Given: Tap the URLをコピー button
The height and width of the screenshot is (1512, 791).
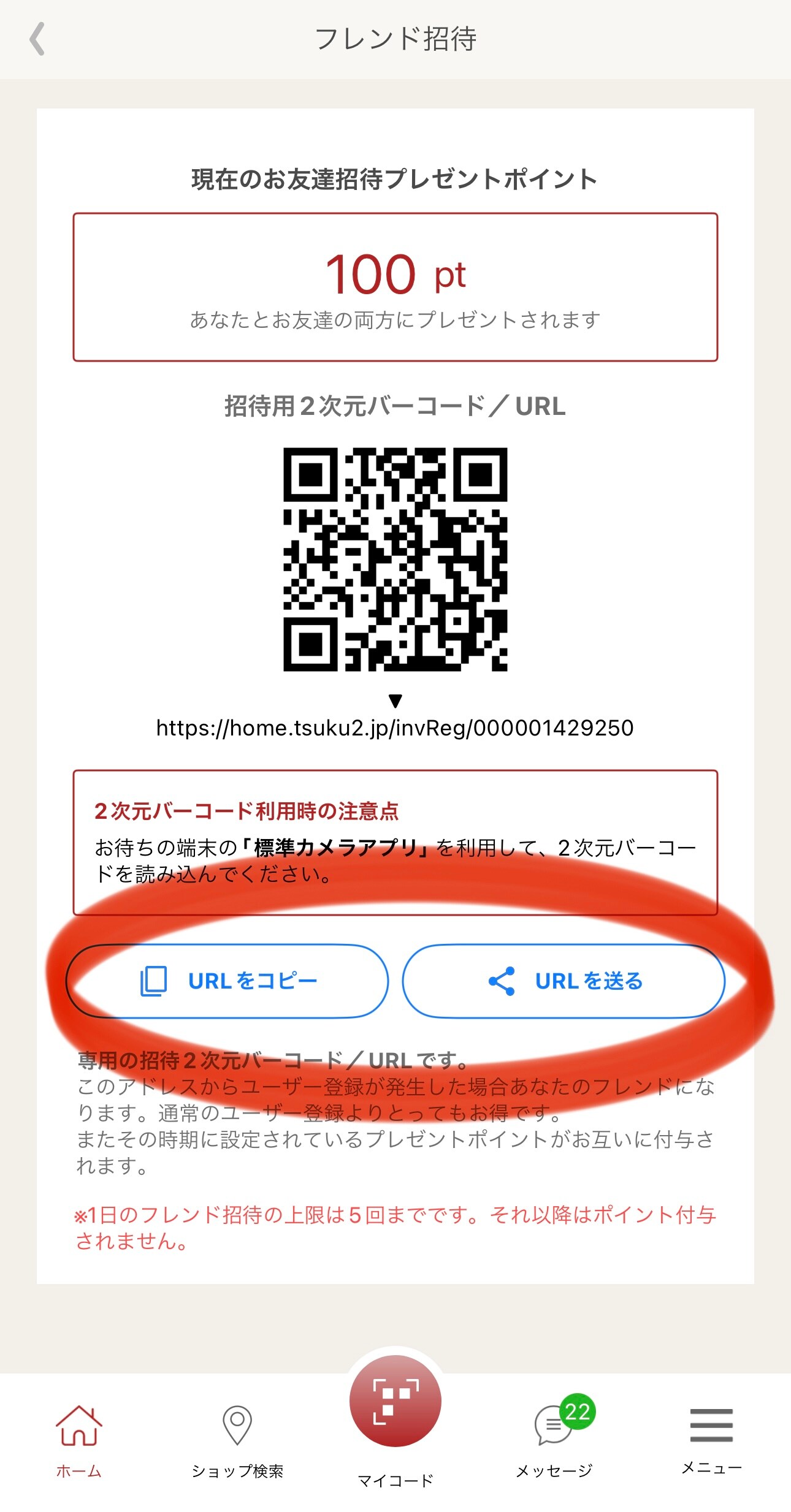Looking at the screenshot, I should tap(227, 981).
